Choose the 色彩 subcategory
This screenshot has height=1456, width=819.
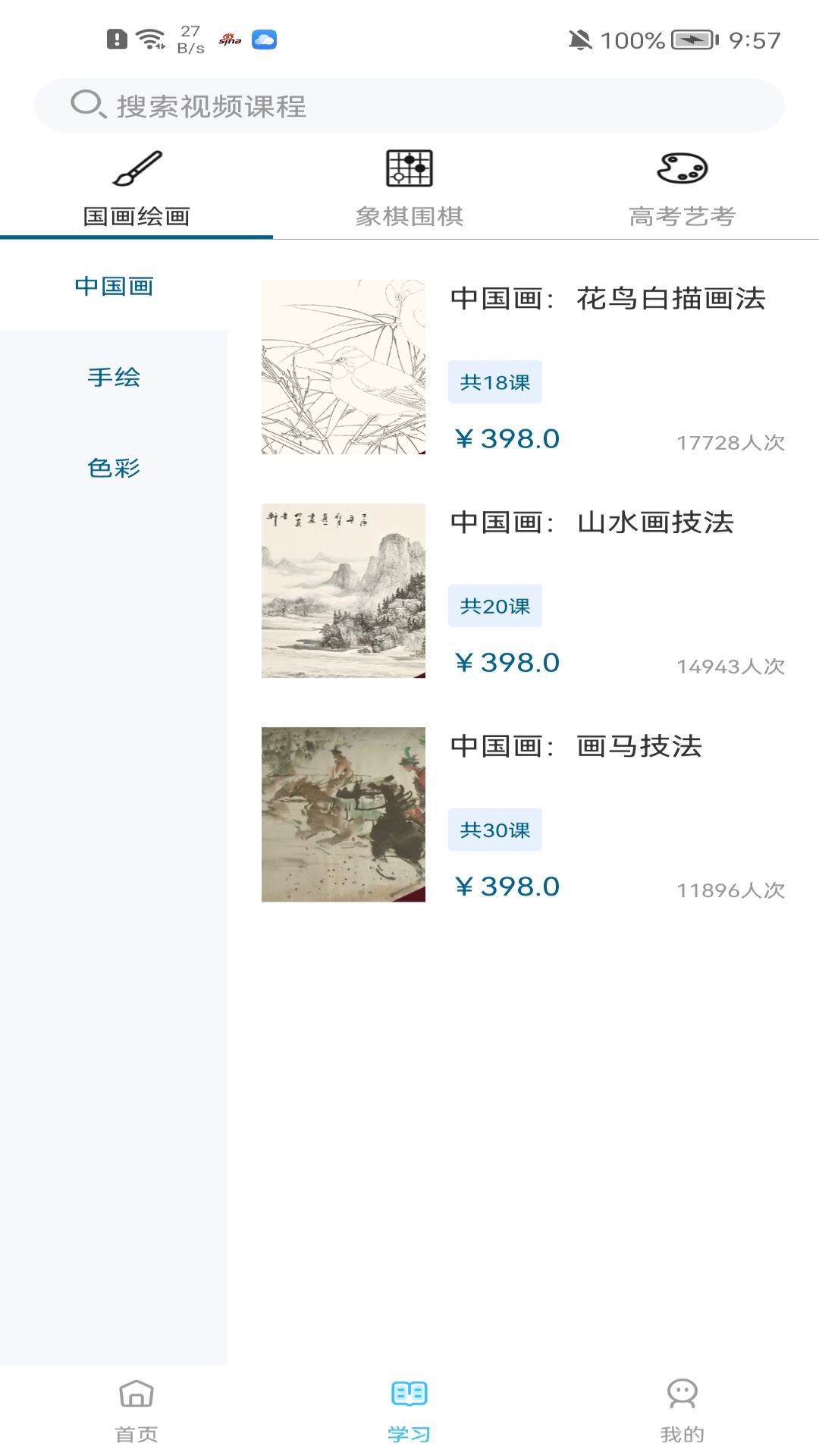[x=114, y=468]
